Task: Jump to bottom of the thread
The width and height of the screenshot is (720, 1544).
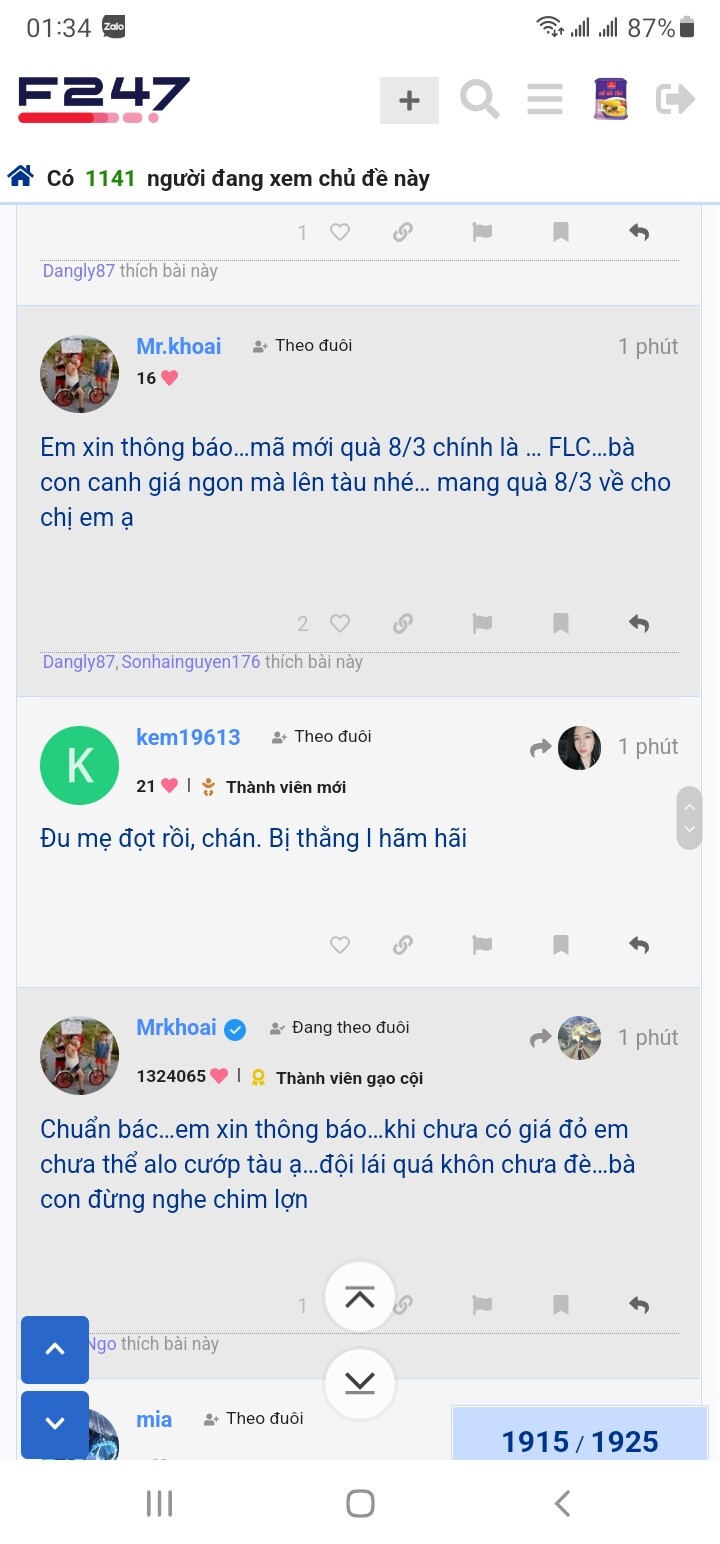Action: point(359,1384)
